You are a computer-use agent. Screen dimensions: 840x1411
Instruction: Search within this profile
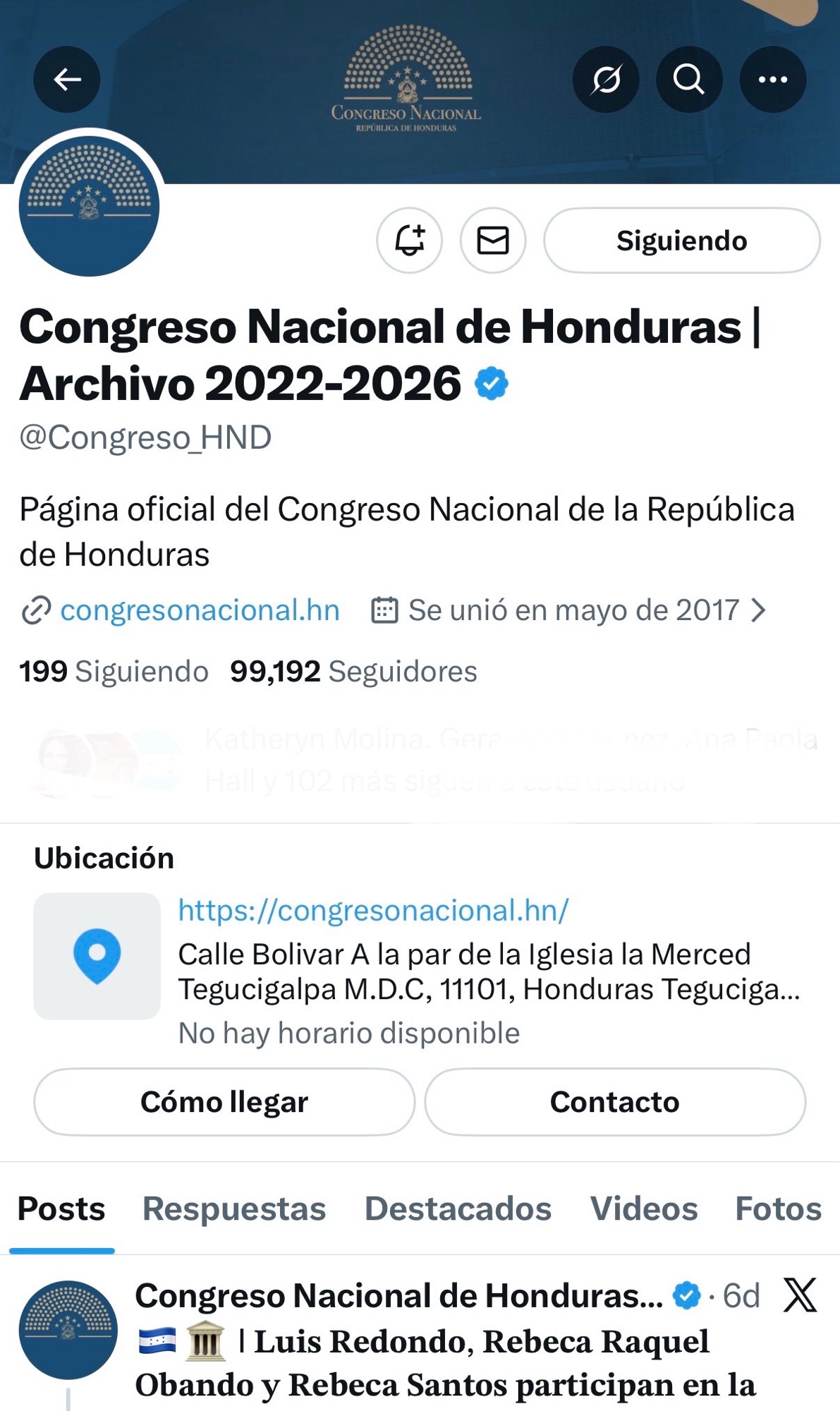(x=689, y=80)
